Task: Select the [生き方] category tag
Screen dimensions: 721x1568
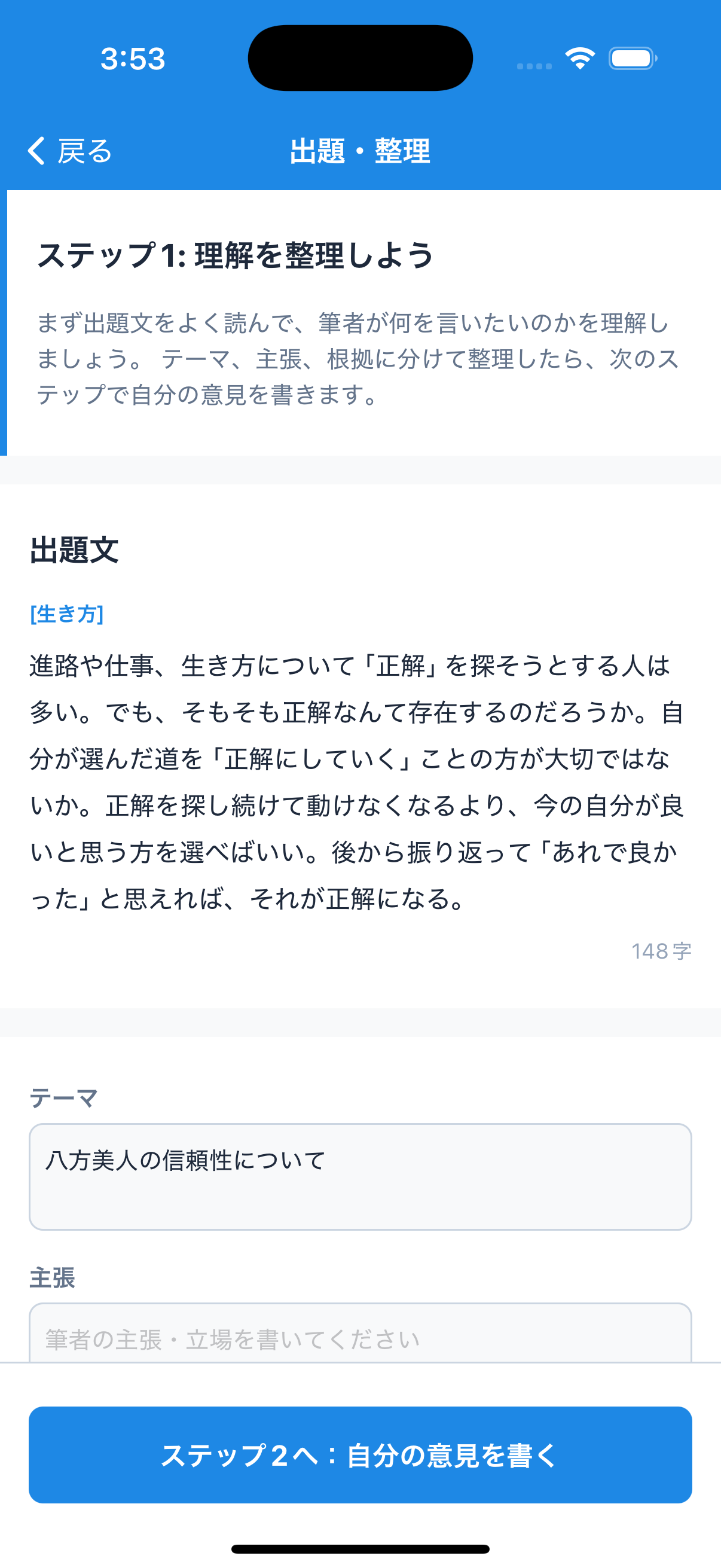Action: (67, 614)
